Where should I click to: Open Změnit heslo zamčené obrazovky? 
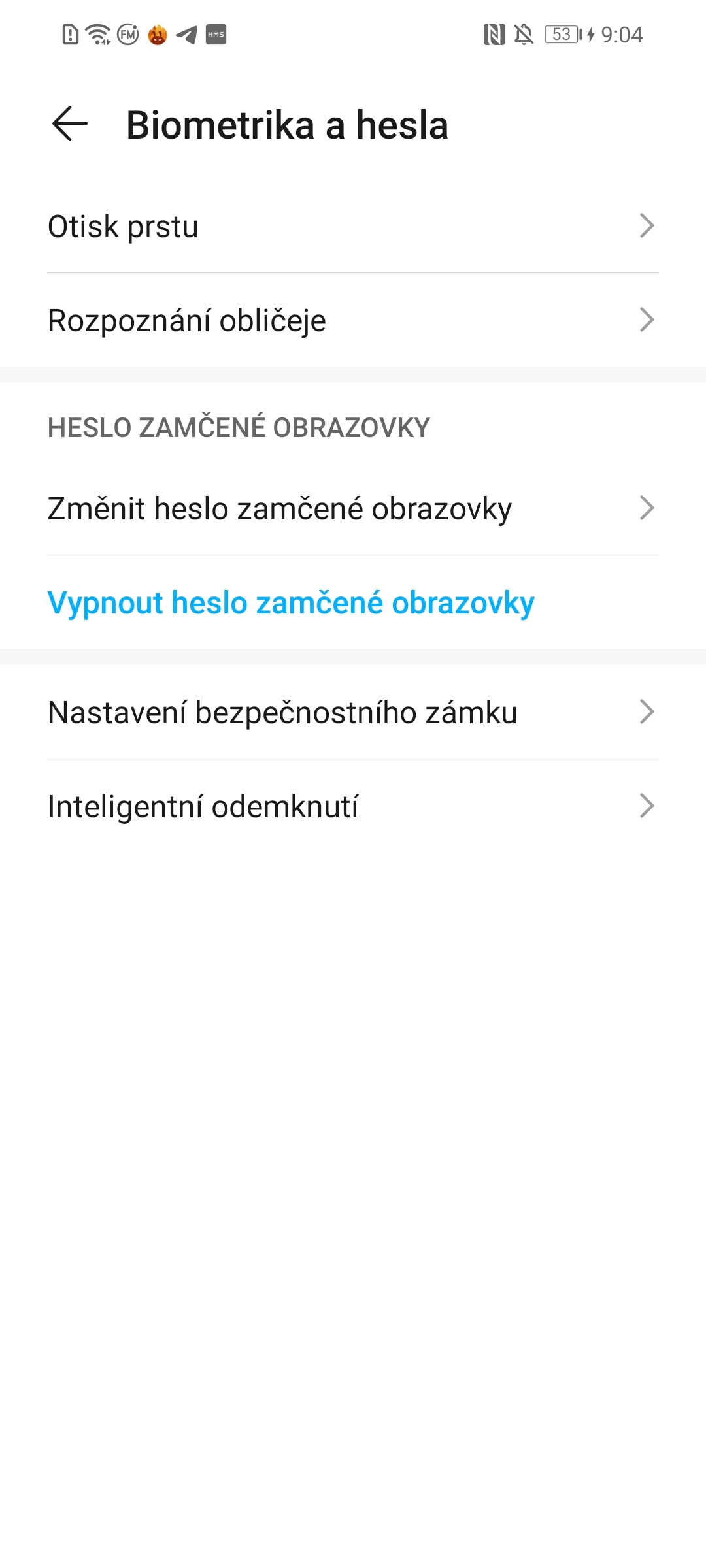[x=280, y=508]
